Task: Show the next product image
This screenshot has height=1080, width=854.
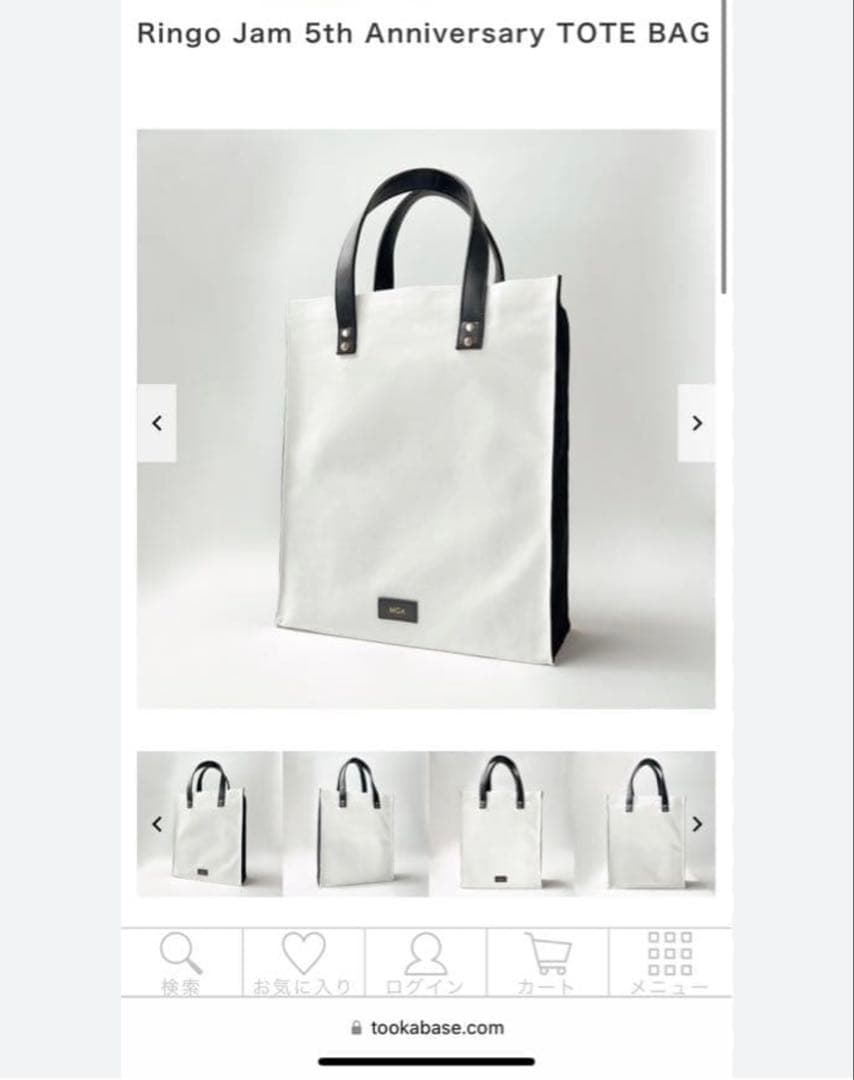Action: click(x=697, y=423)
